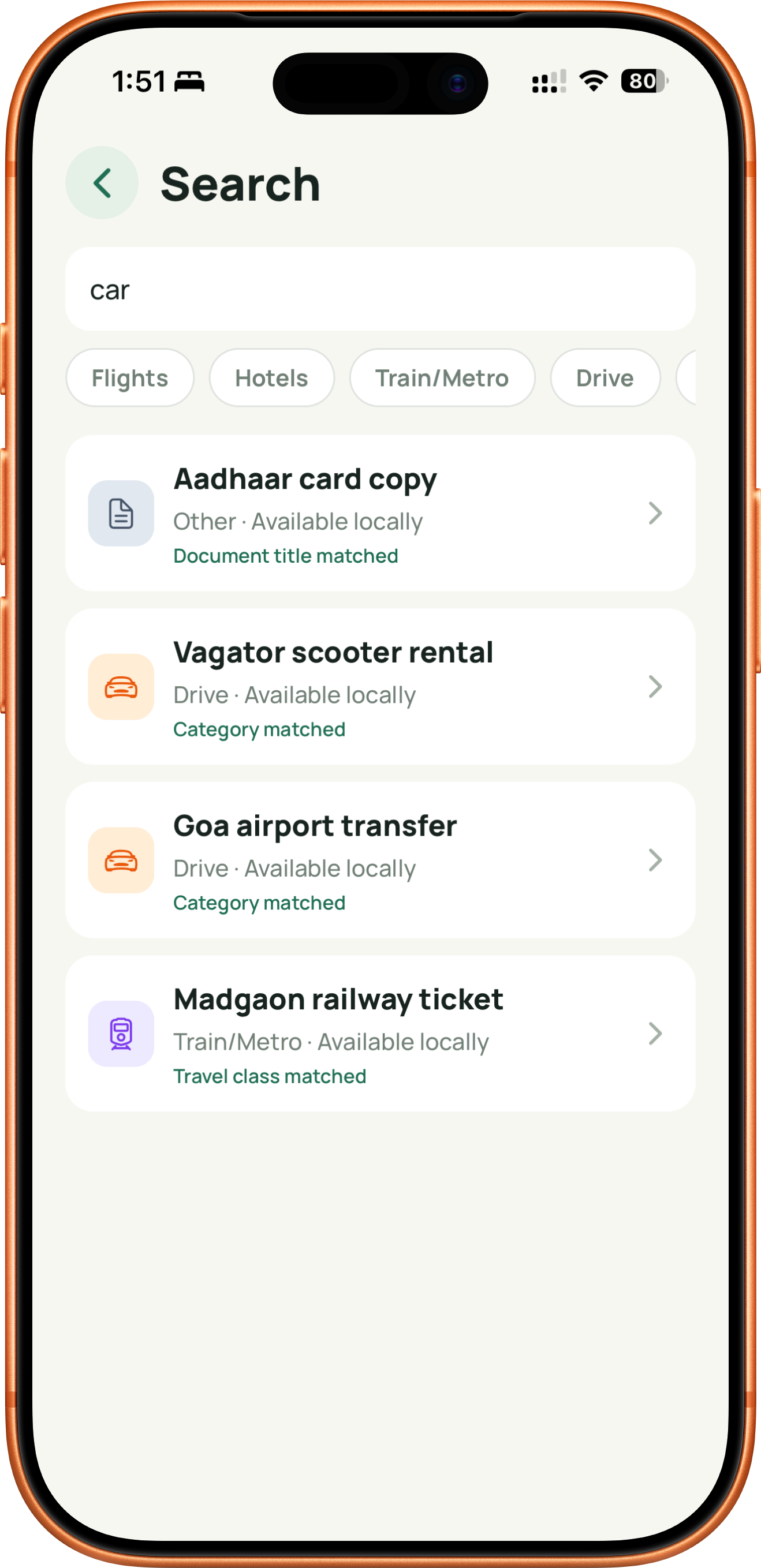
Task: Select the Hotels filter chip
Action: pos(271,378)
